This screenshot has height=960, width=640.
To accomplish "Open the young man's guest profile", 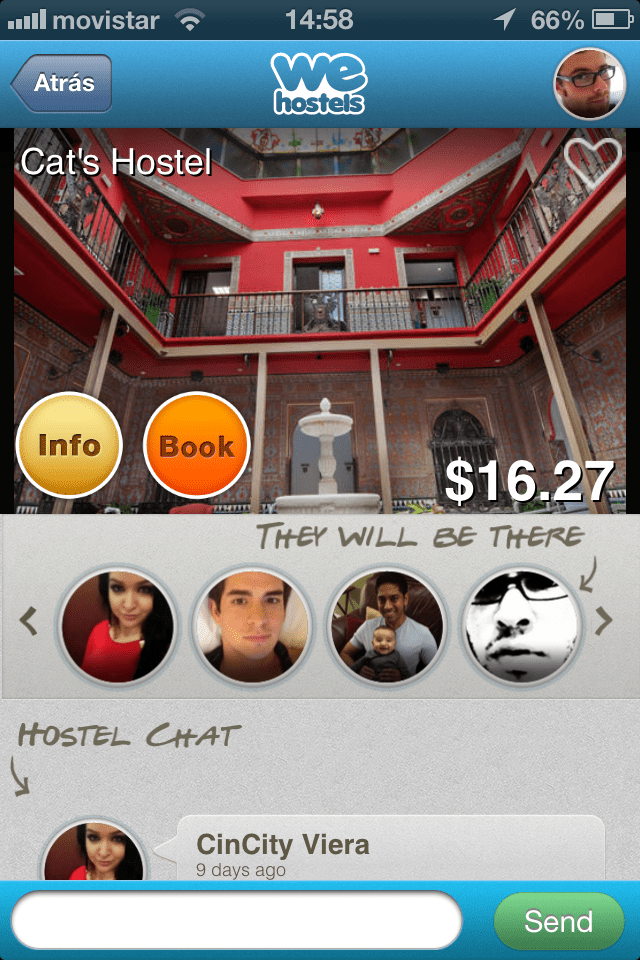I will point(251,626).
